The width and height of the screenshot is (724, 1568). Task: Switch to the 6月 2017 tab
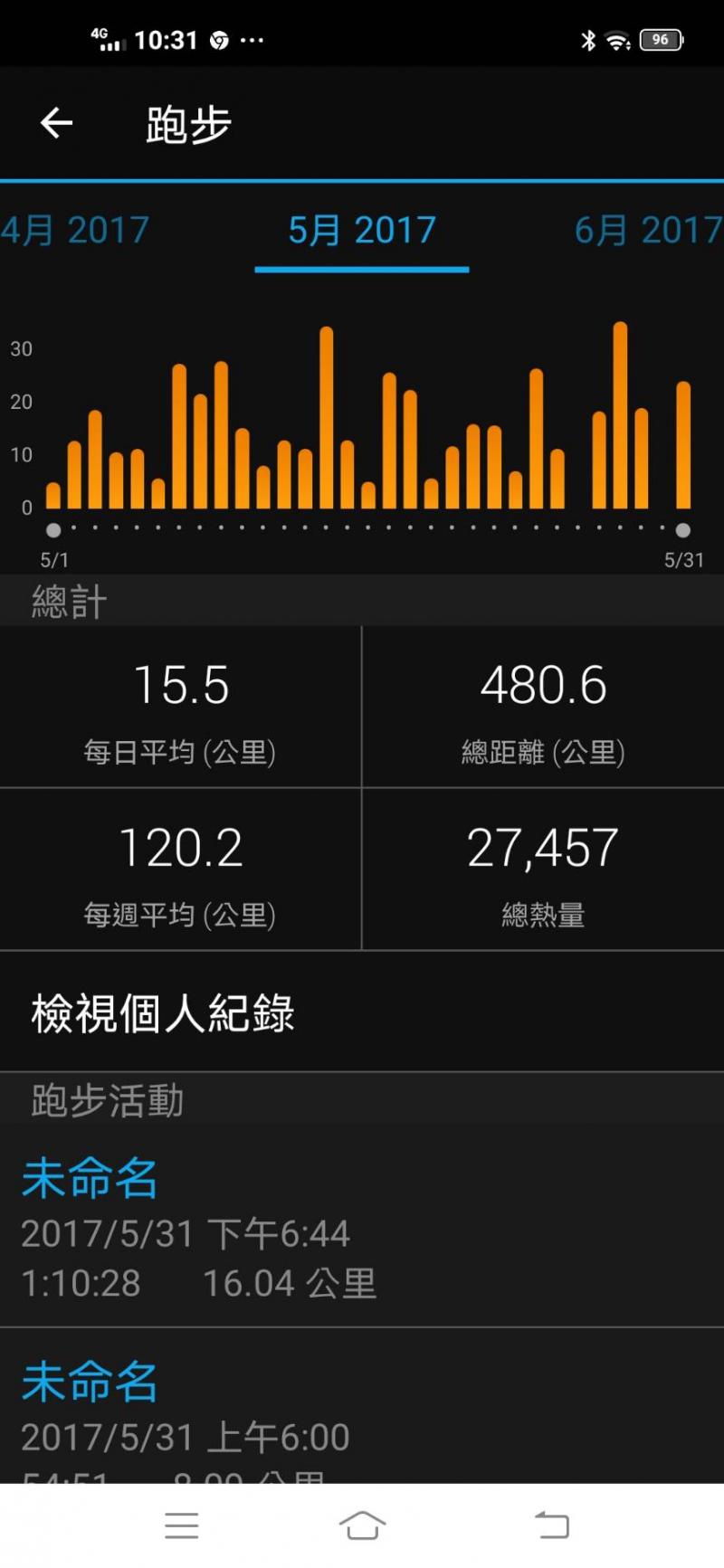tap(647, 231)
